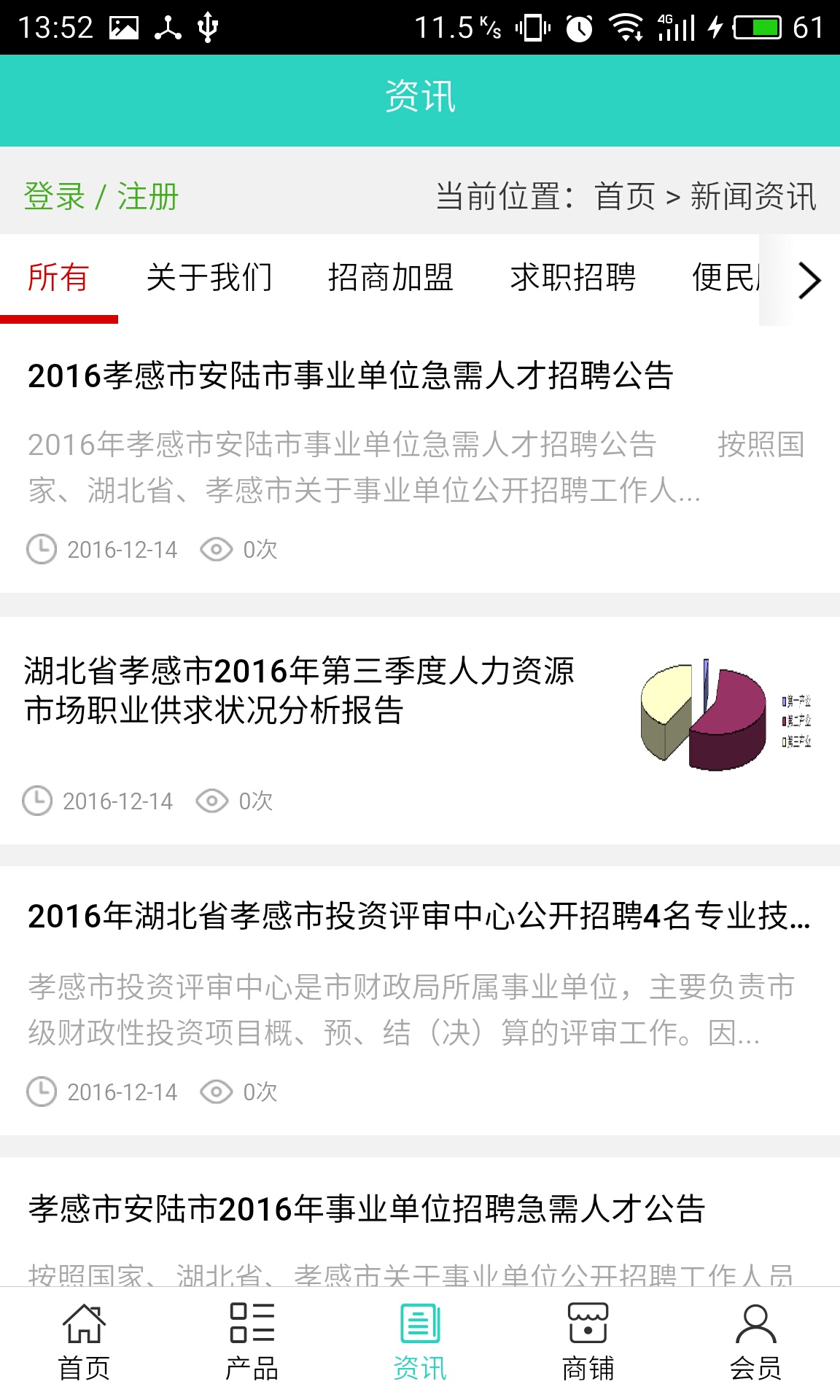
Task: Switch to the 关于我们 tab
Action: [209, 278]
